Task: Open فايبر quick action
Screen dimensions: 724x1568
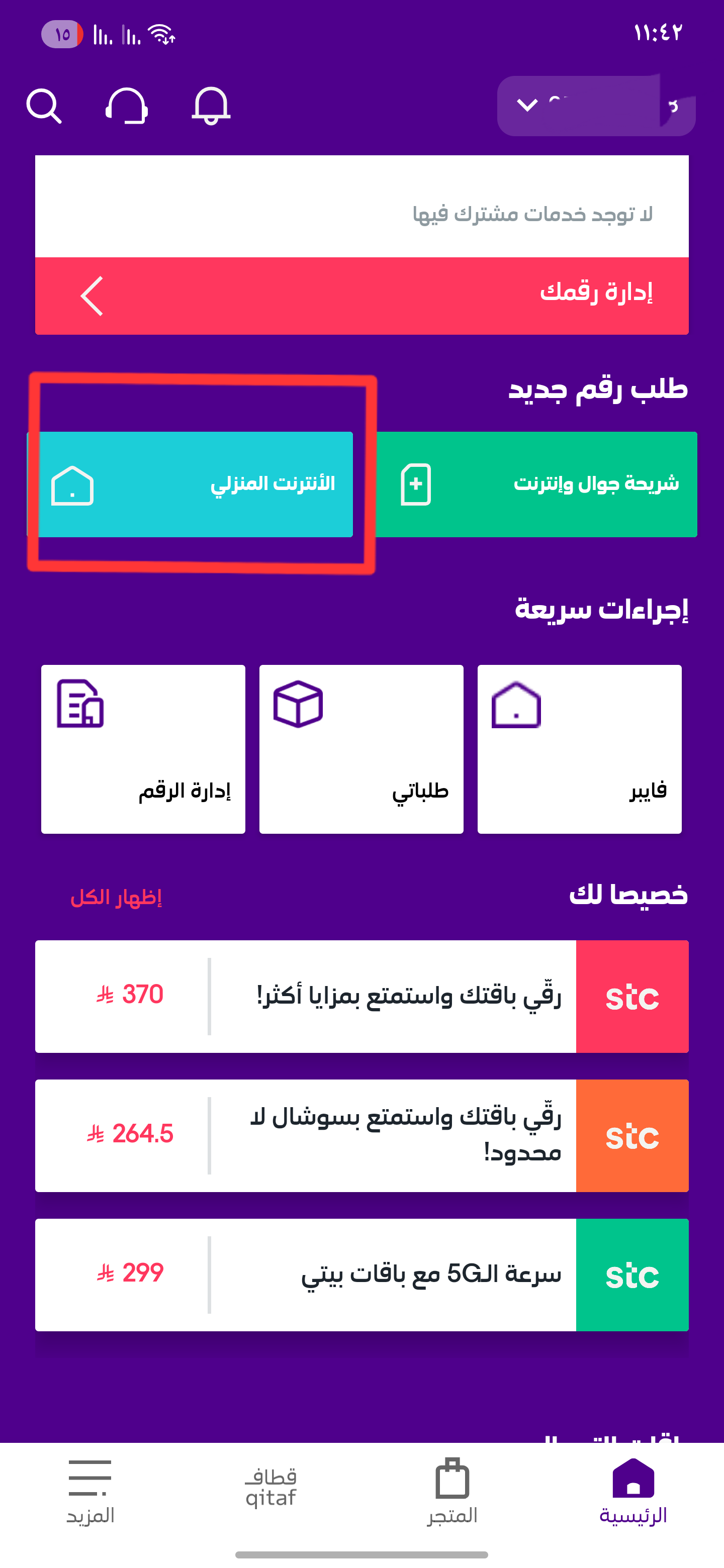Action: coord(579,749)
